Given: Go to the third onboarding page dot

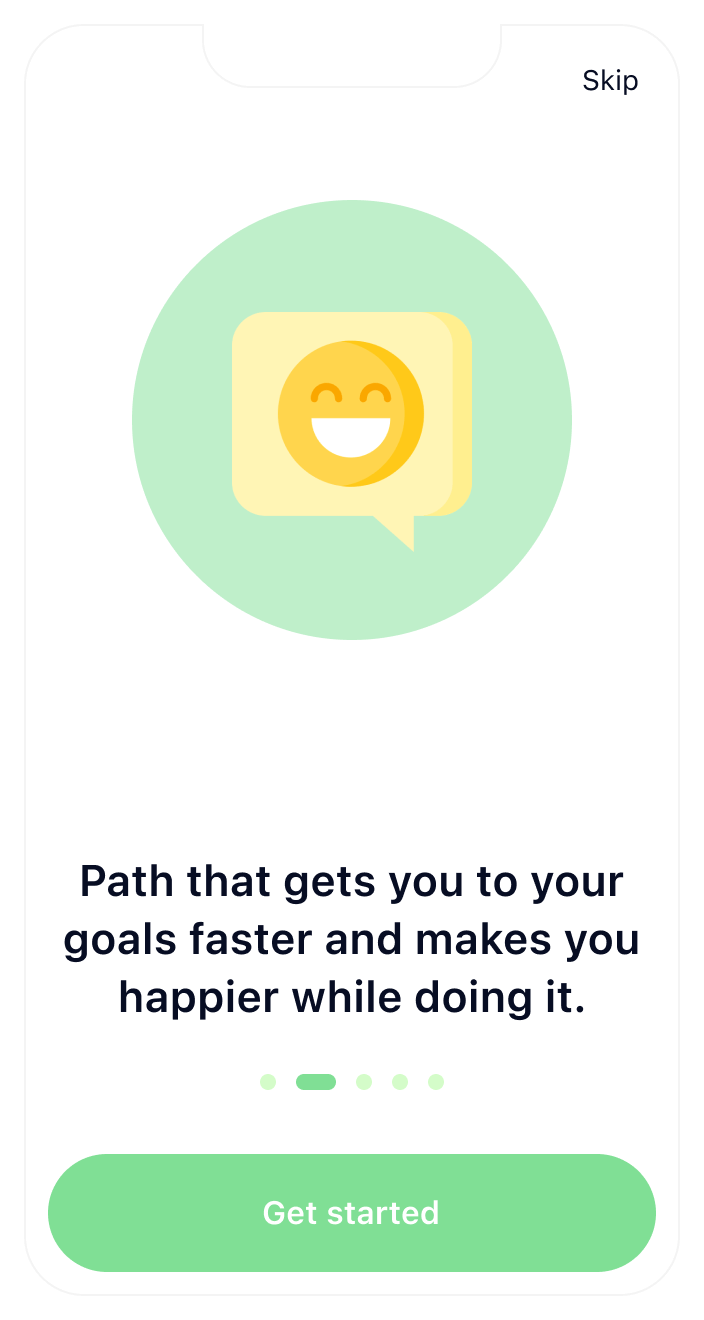Looking at the screenshot, I should [x=364, y=1082].
